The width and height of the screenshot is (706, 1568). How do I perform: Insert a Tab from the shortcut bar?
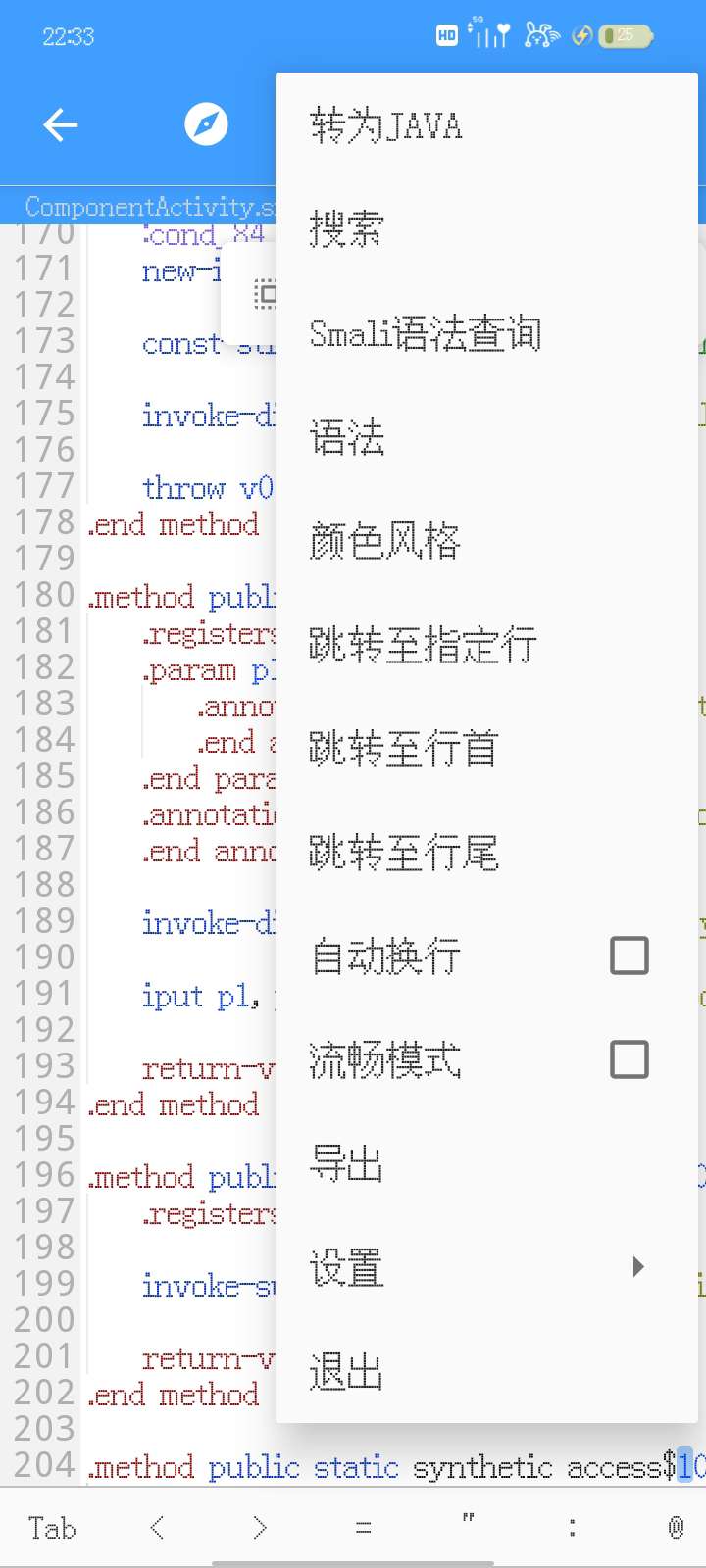click(x=52, y=1528)
